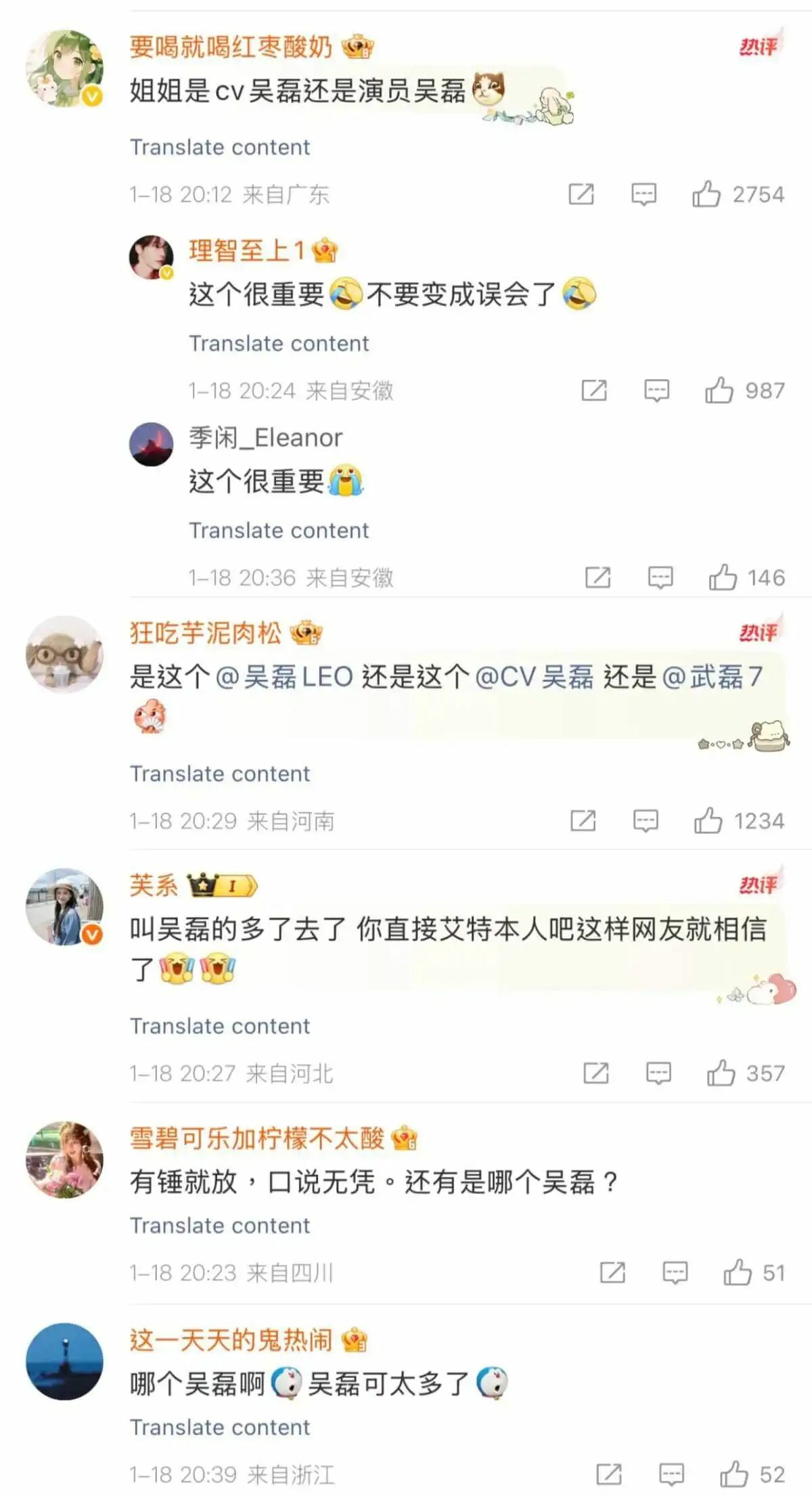The height and width of the screenshot is (1497, 812).
Task: Like the reply by 季闲_Eleanor
Action: click(723, 577)
